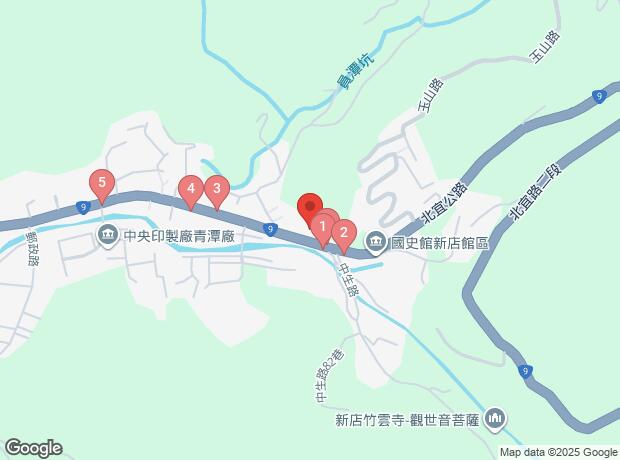
Task: Open the 中央印製廠青潭廠 place icon
Action: click(x=108, y=237)
